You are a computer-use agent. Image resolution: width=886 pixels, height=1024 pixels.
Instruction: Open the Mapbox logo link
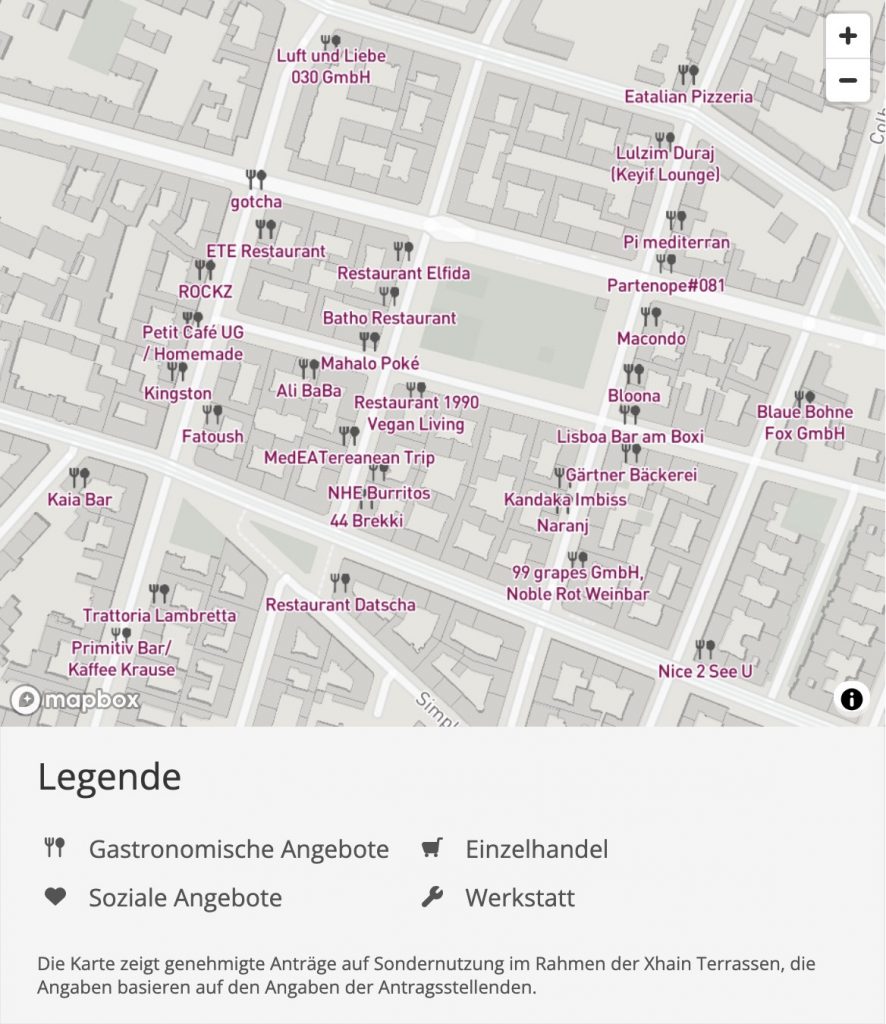pos(75,700)
